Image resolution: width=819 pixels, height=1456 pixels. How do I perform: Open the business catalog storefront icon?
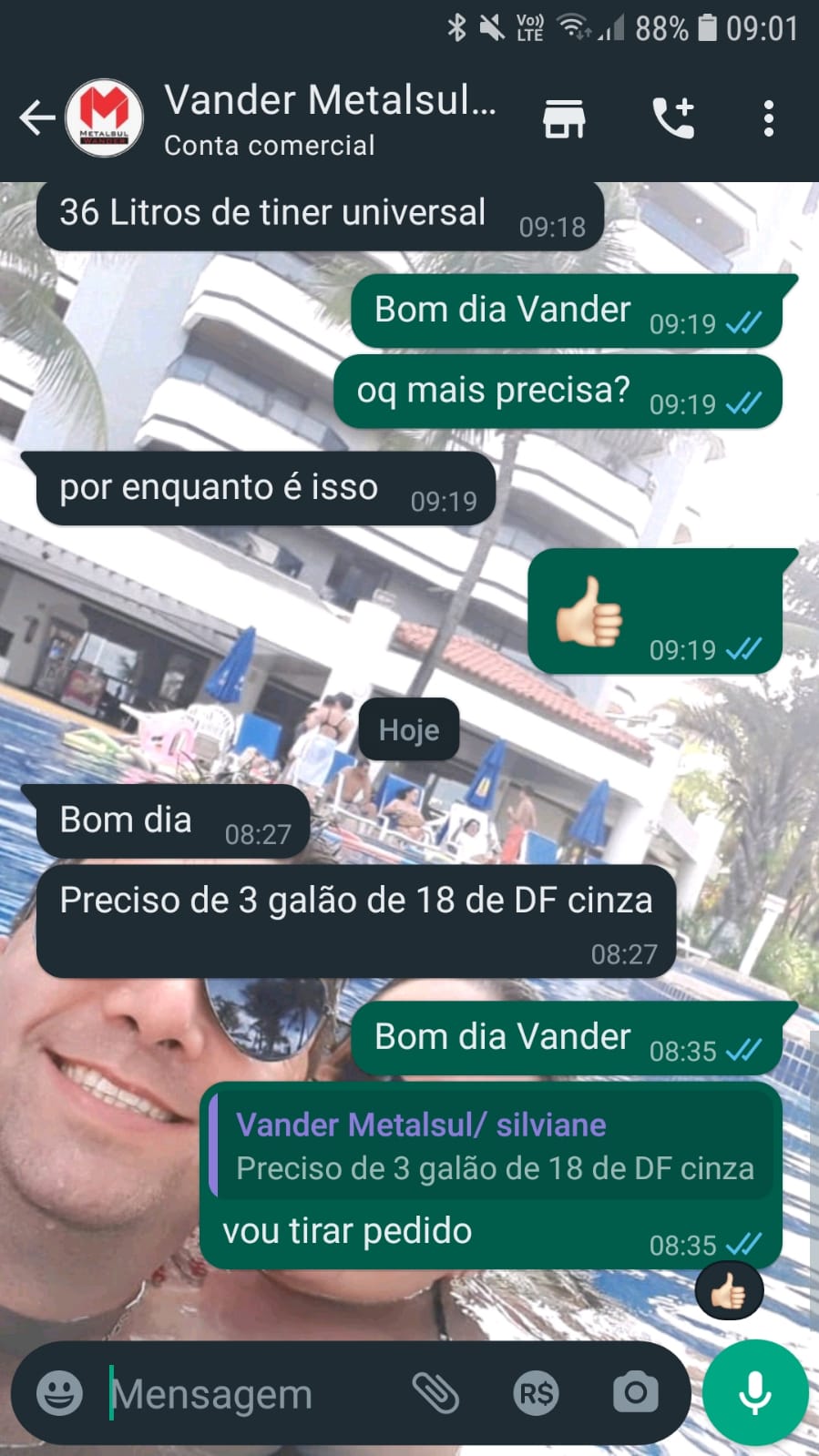pos(564,118)
